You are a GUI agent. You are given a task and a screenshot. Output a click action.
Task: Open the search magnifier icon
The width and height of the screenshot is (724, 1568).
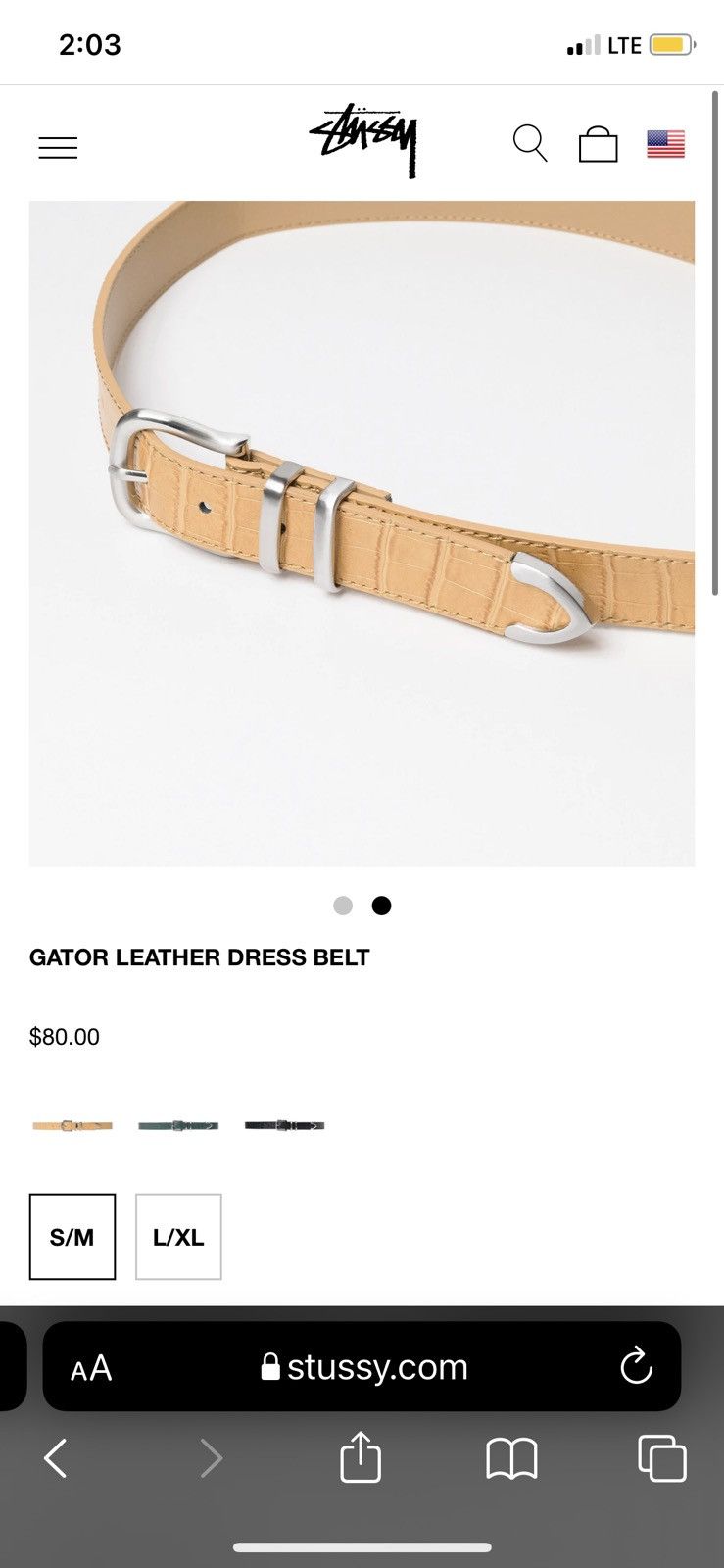(530, 144)
